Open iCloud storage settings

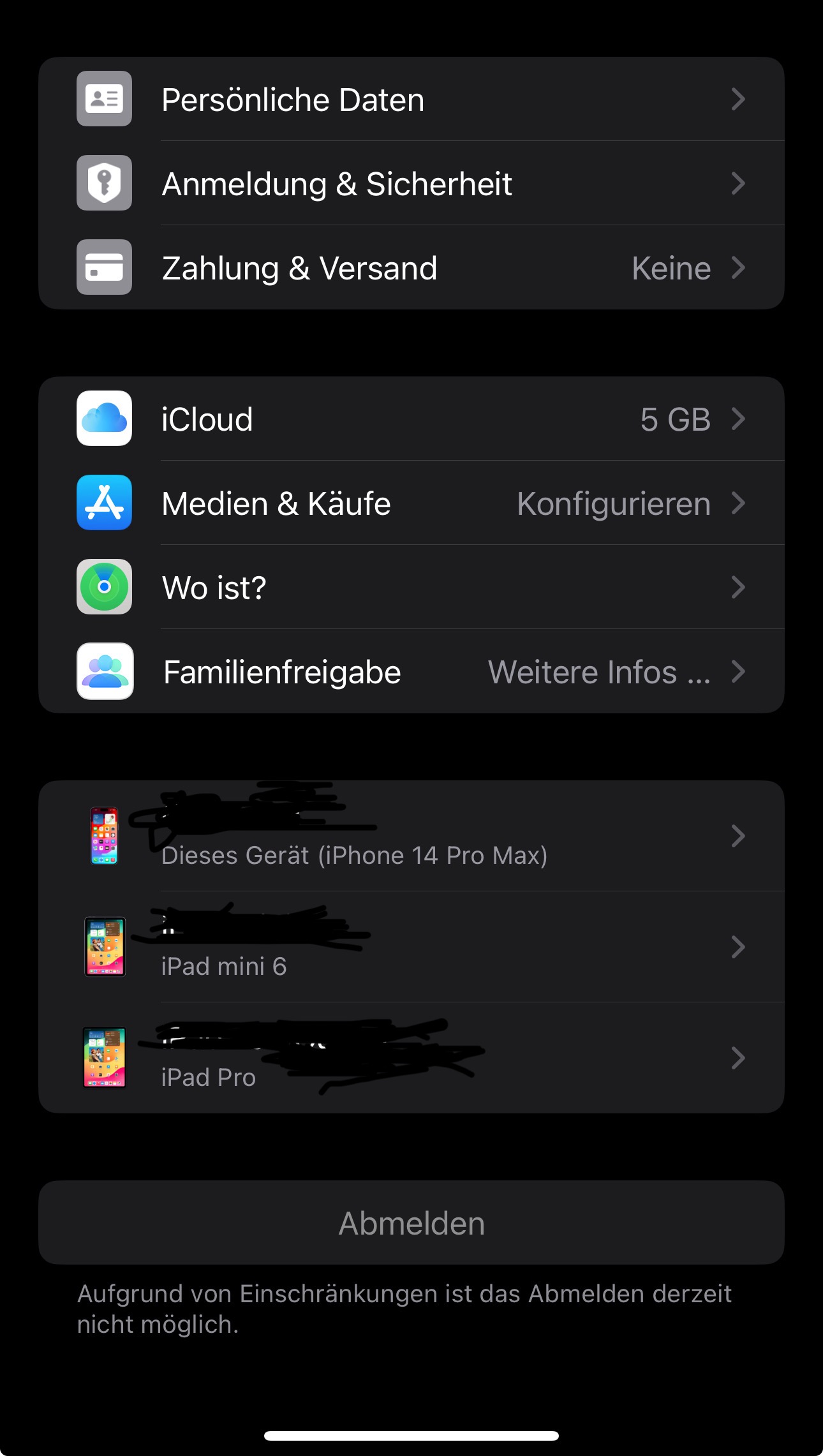(x=411, y=419)
